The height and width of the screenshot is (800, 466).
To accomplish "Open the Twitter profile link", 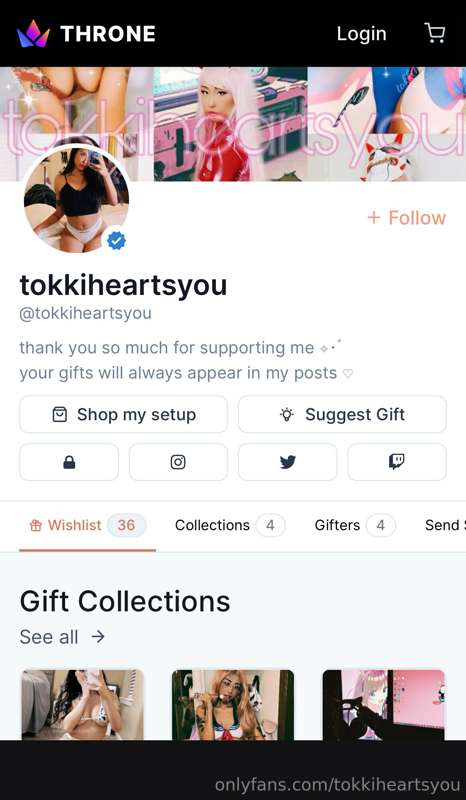I will [287, 462].
